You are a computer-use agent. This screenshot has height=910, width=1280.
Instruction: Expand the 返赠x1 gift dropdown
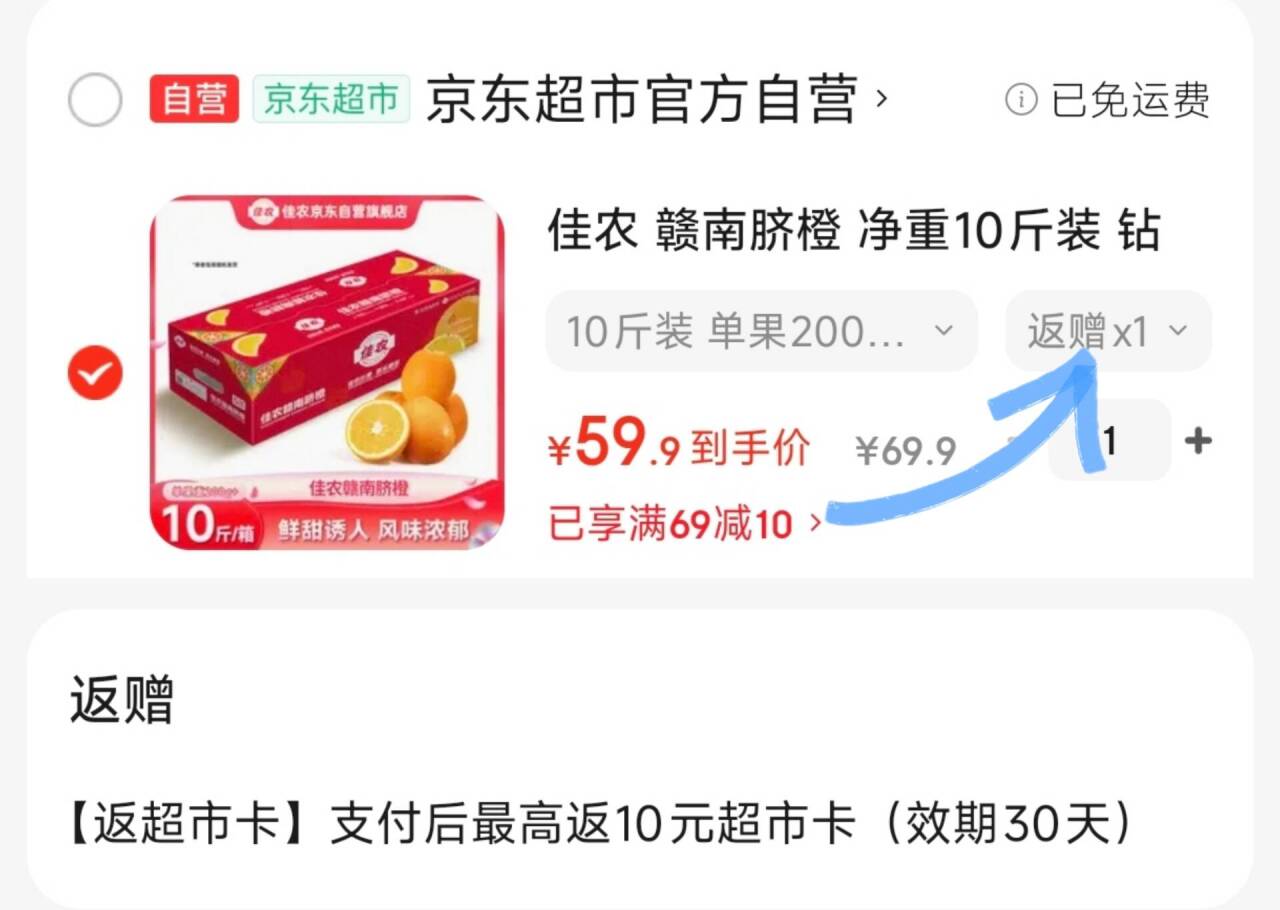click(x=1108, y=331)
